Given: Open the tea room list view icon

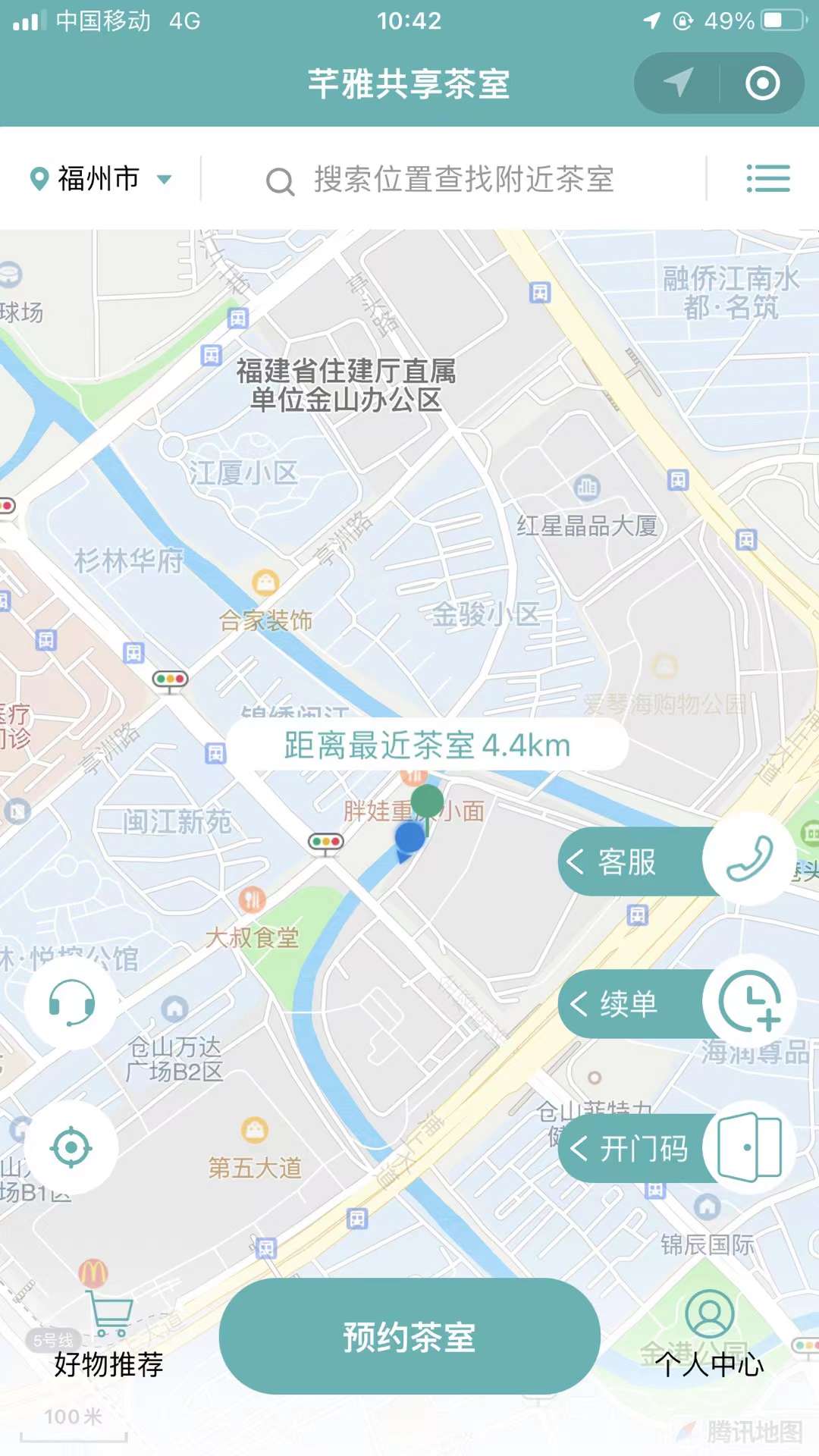Looking at the screenshot, I should 767,179.
